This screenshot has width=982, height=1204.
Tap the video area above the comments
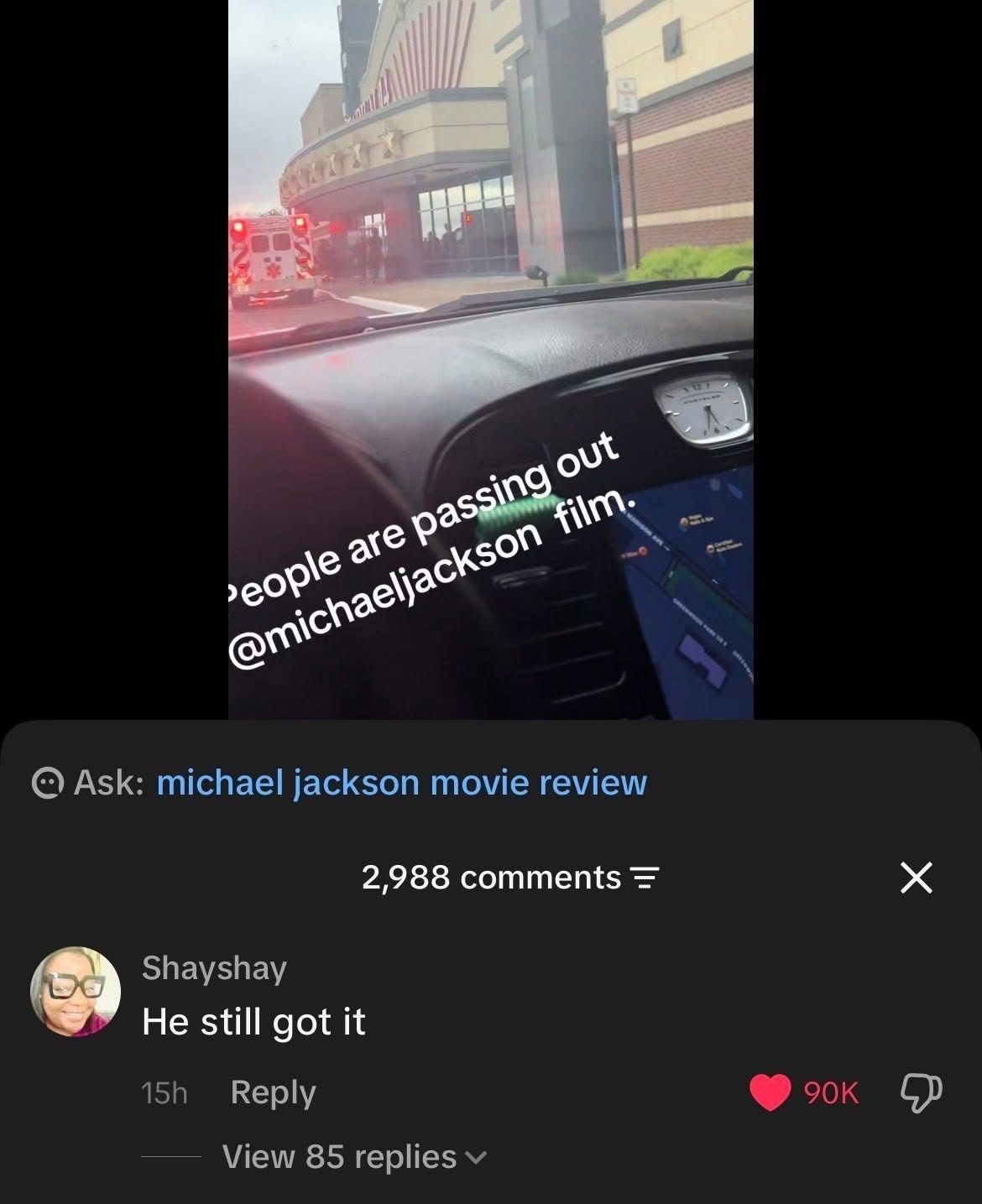[x=491, y=361]
